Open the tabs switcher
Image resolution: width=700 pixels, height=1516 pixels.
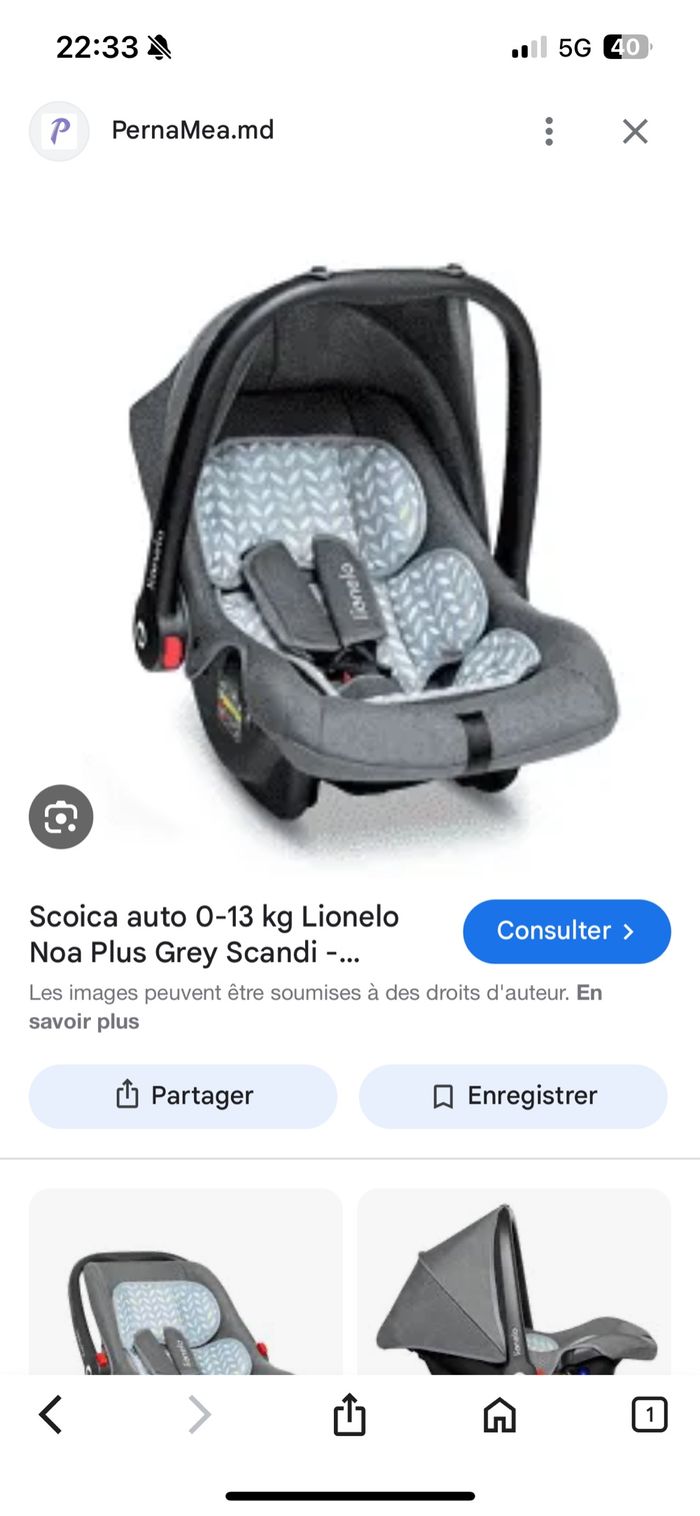click(x=649, y=1415)
